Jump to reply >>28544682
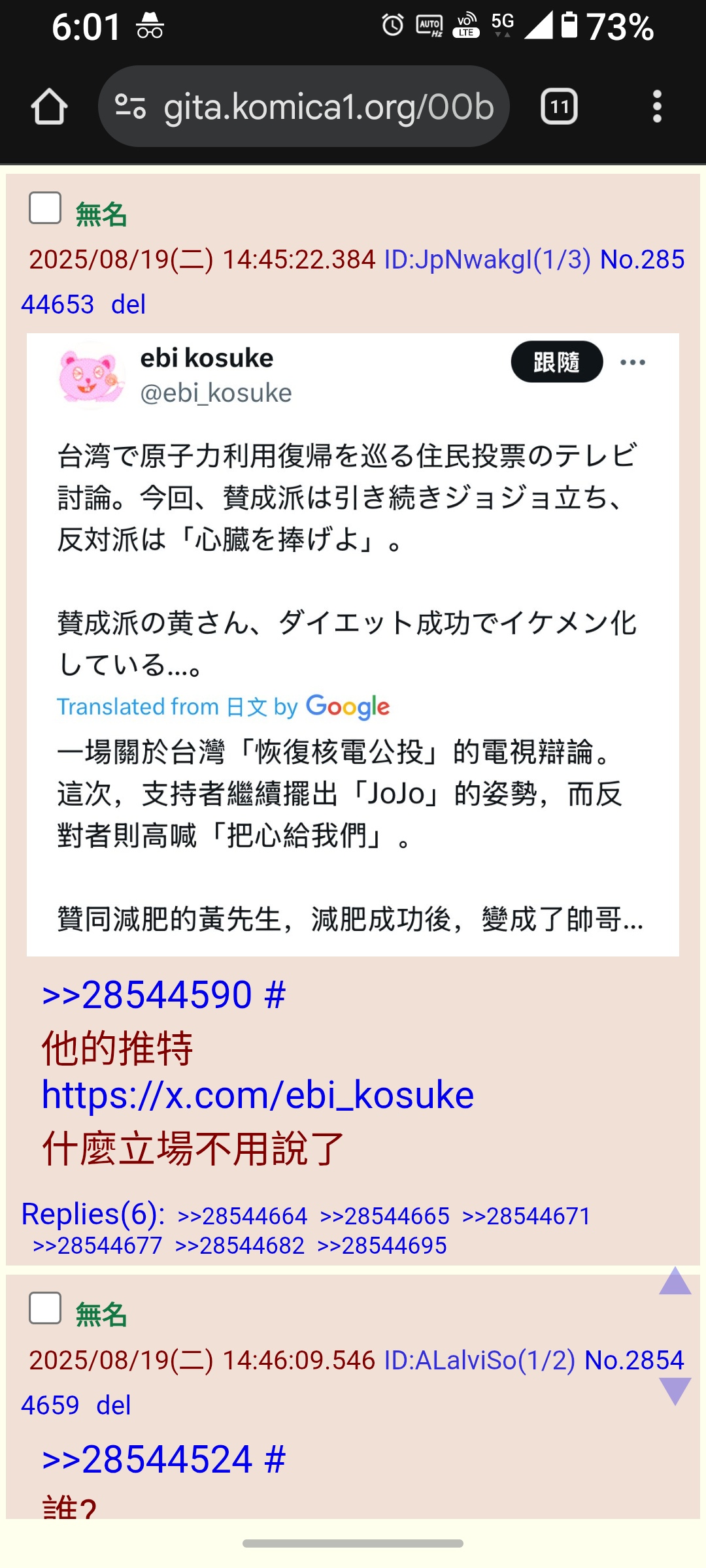 coord(240,1246)
